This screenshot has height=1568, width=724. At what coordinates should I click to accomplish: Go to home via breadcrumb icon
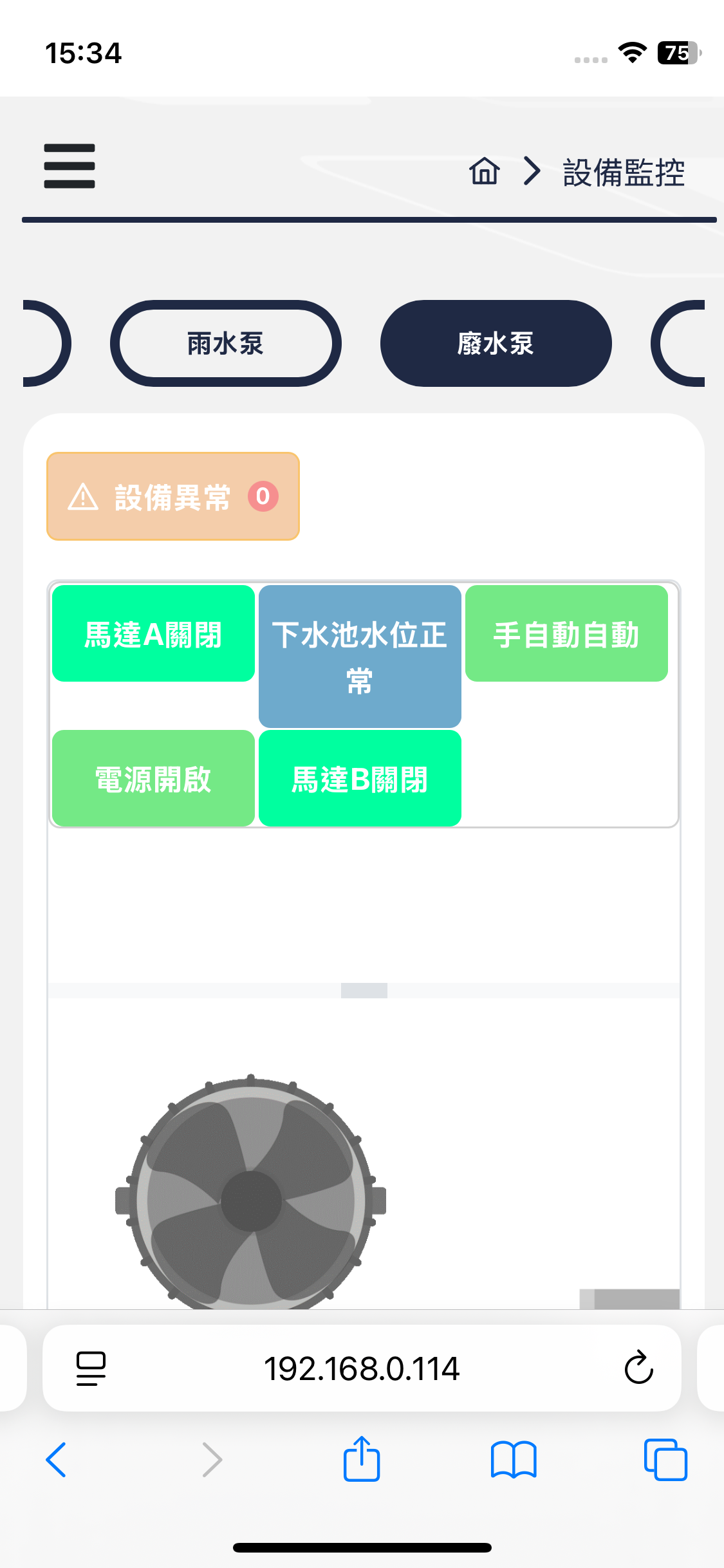tap(485, 171)
